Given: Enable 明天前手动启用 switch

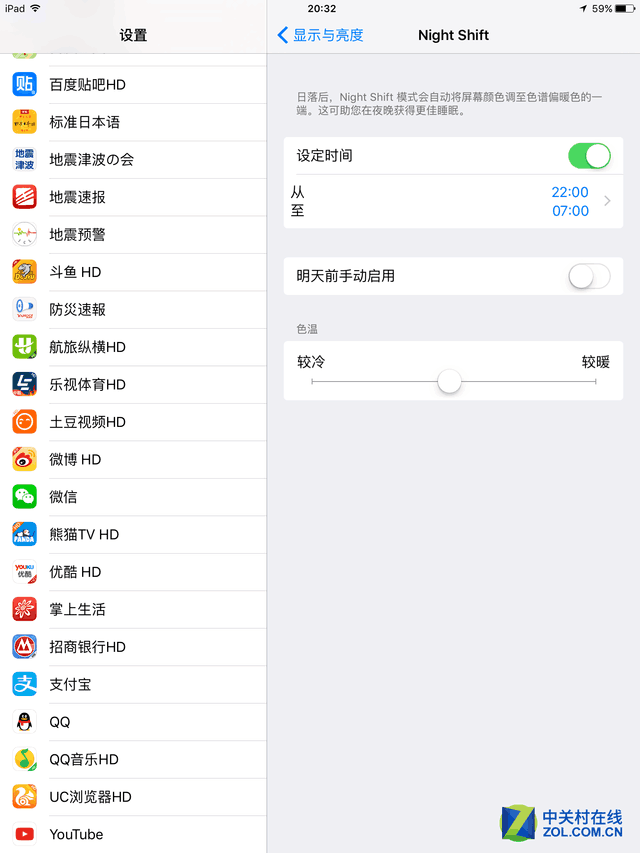Looking at the screenshot, I should [x=589, y=276].
